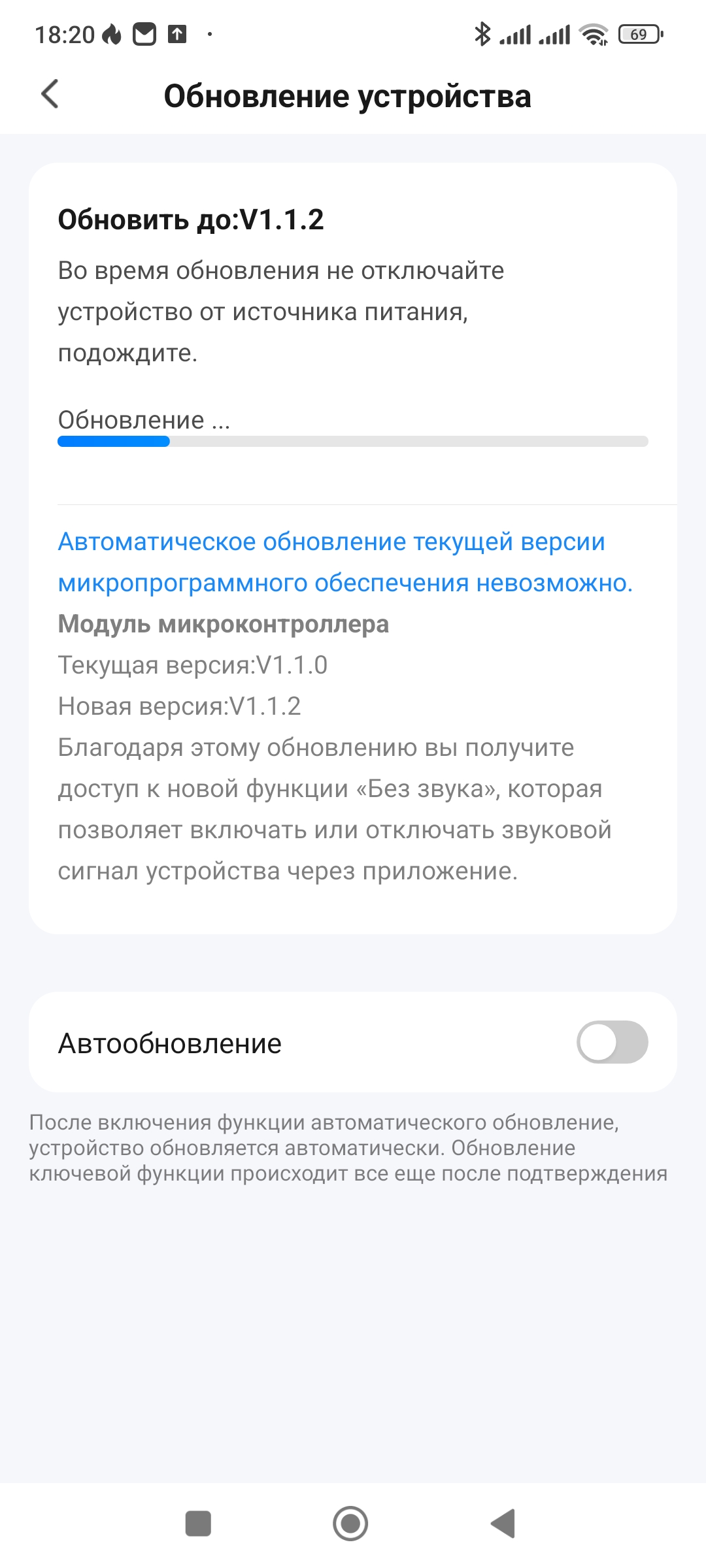This screenshot has height=1568, width=706.
Task: Tap the system home button
Action: click(x=350, y=1524)
